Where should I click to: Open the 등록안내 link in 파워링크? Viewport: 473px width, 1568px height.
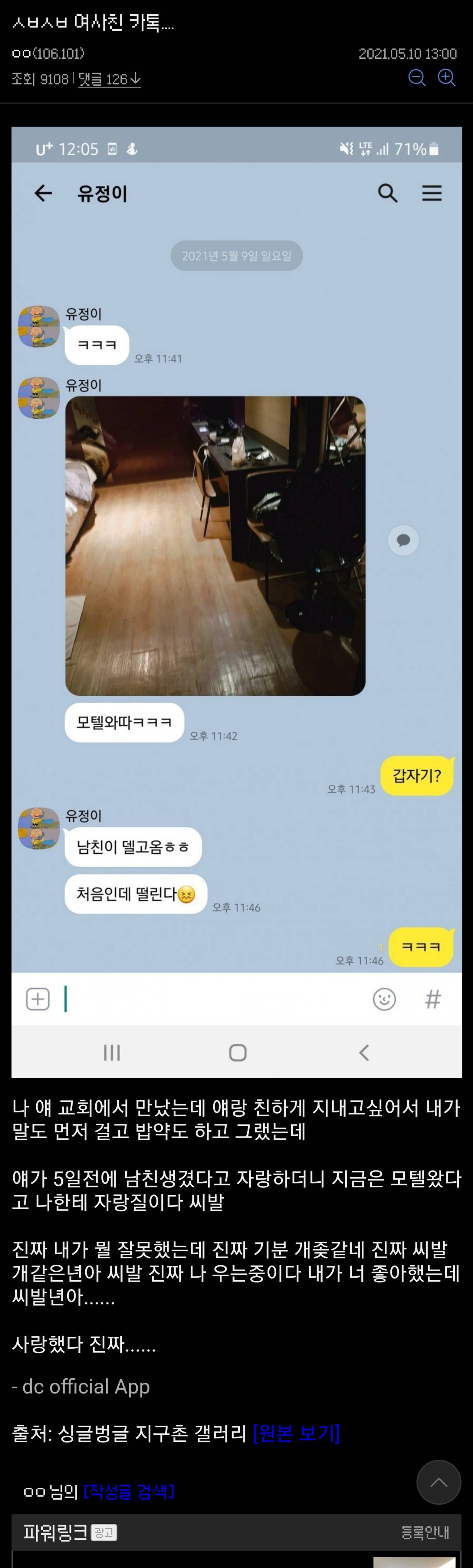click(425, 1532)
